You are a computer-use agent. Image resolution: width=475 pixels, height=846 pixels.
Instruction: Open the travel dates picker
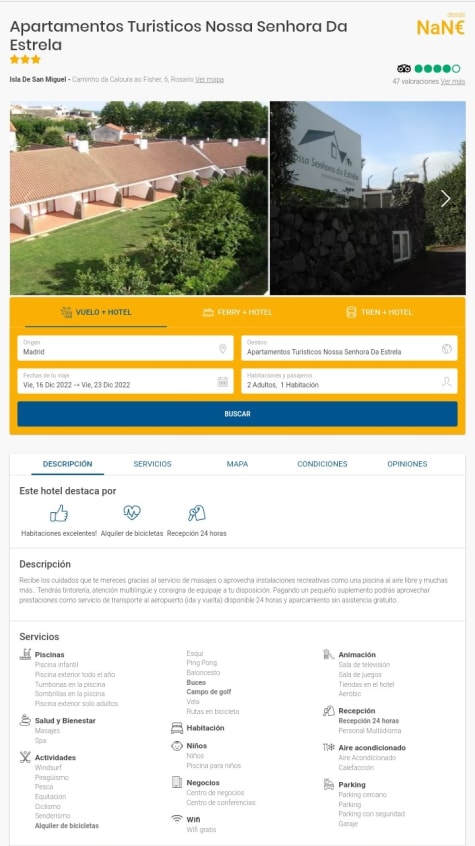tap(125, 381)
